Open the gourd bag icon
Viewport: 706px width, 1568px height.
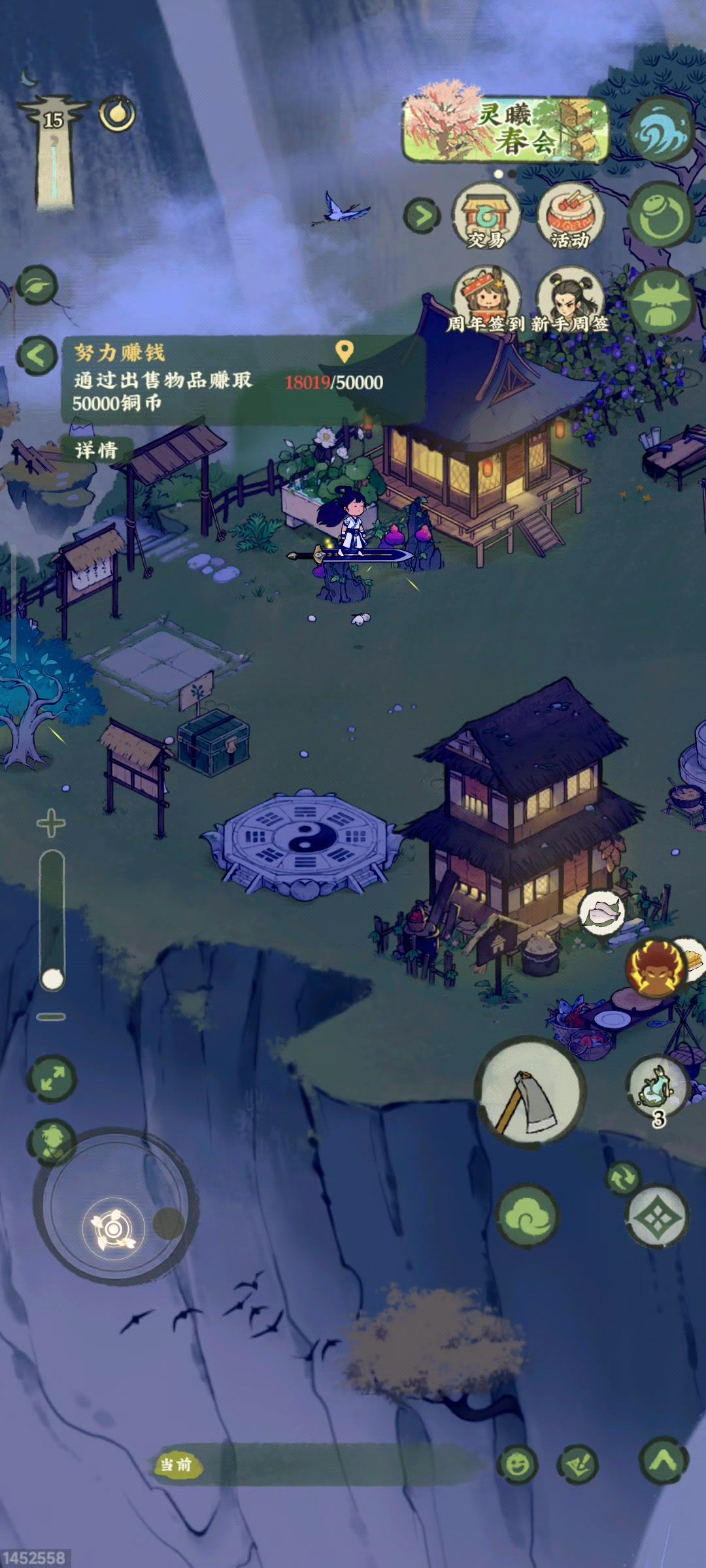(660, 216)
